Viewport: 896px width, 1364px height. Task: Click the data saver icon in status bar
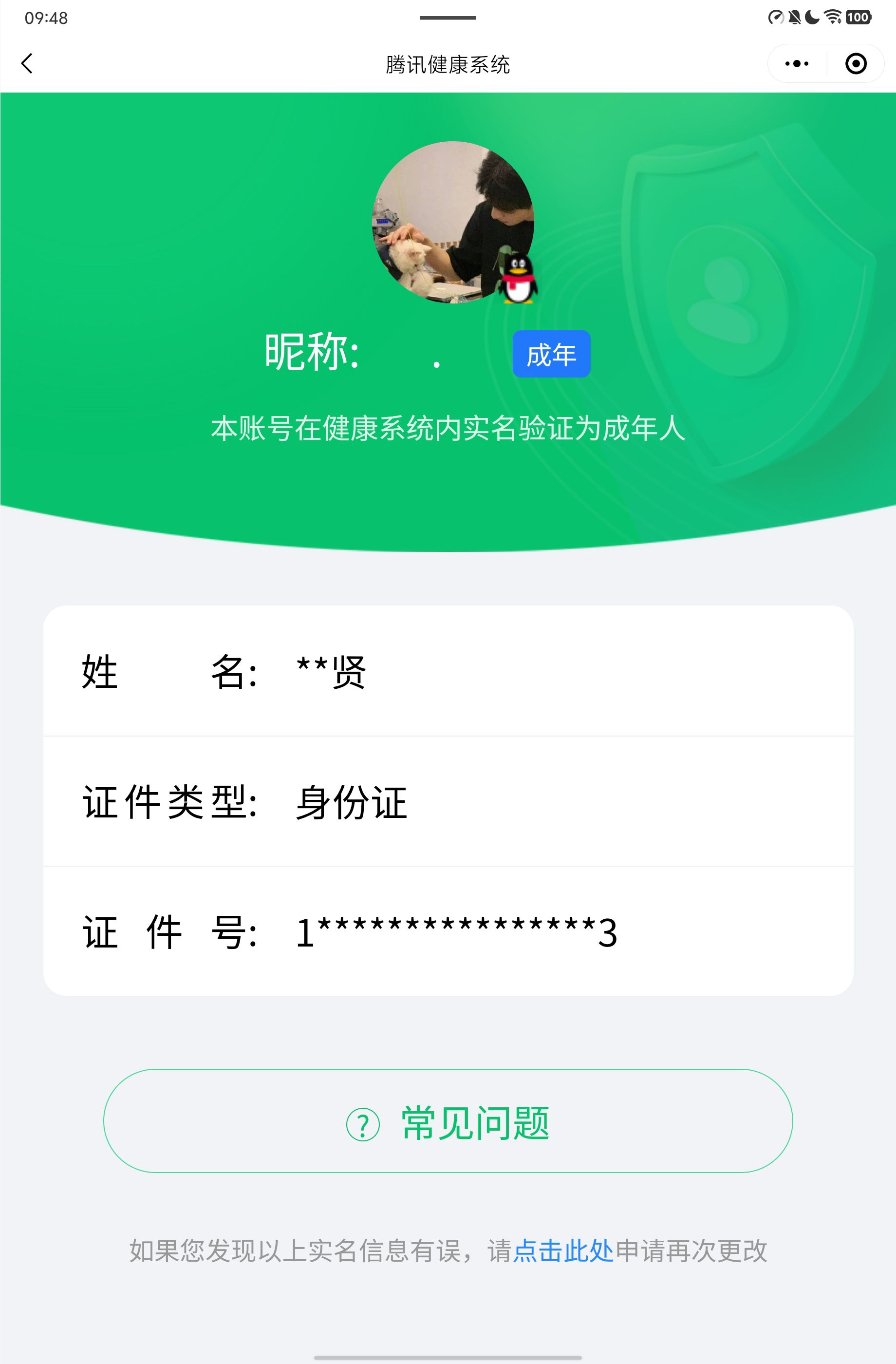click(x=775, y=17)
